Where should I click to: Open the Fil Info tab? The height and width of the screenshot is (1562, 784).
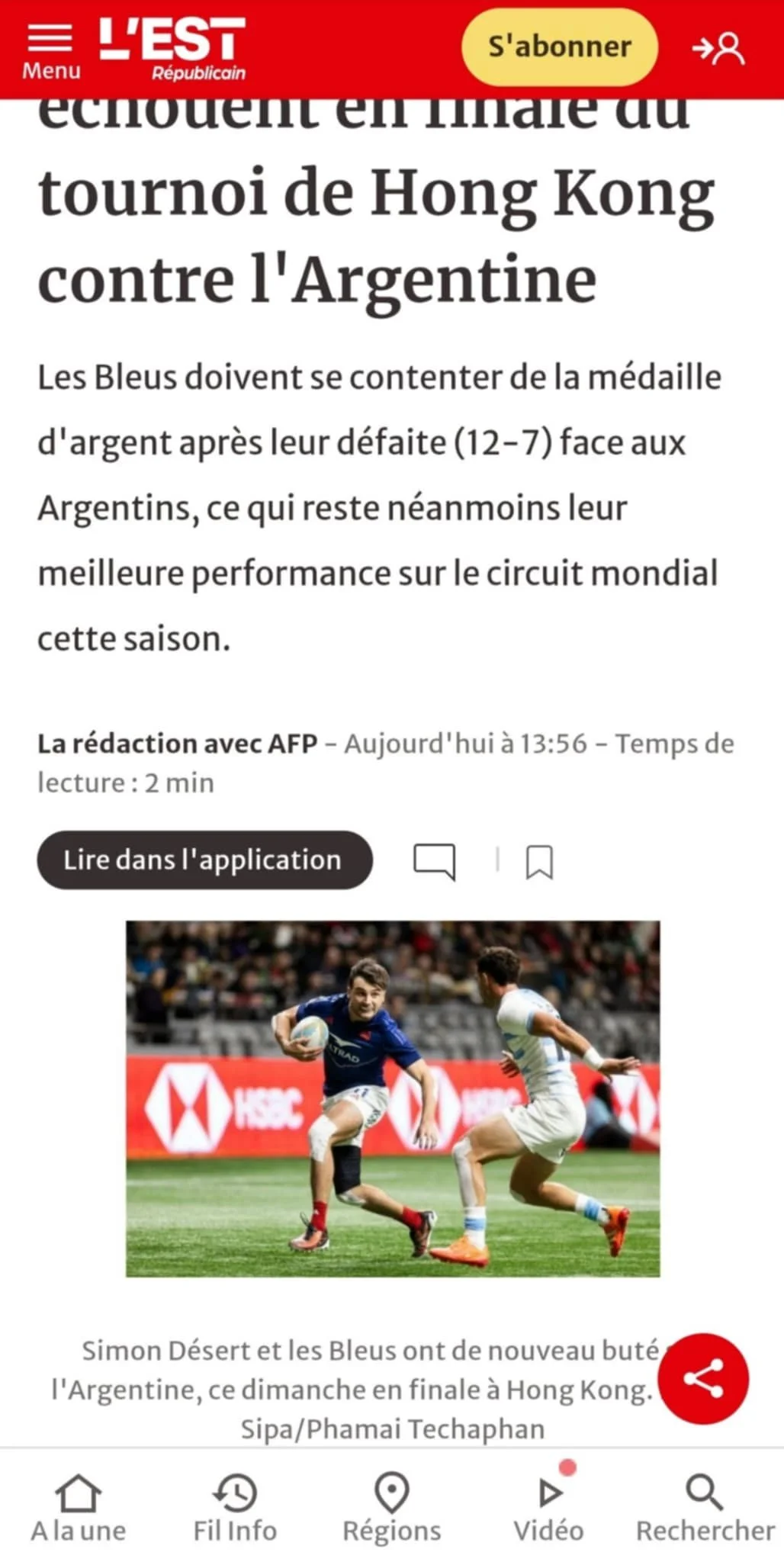click(235, 1509)
